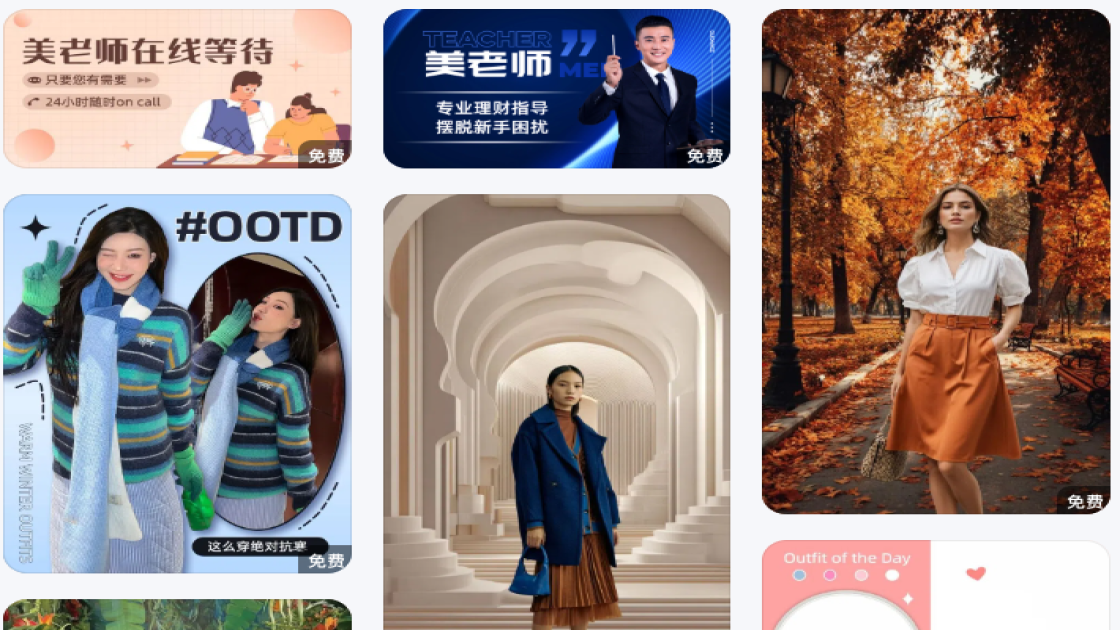The image size is (1120, 630).
Task: Open the 美老师在线等待 illustrated template
Action: point(177,88)
